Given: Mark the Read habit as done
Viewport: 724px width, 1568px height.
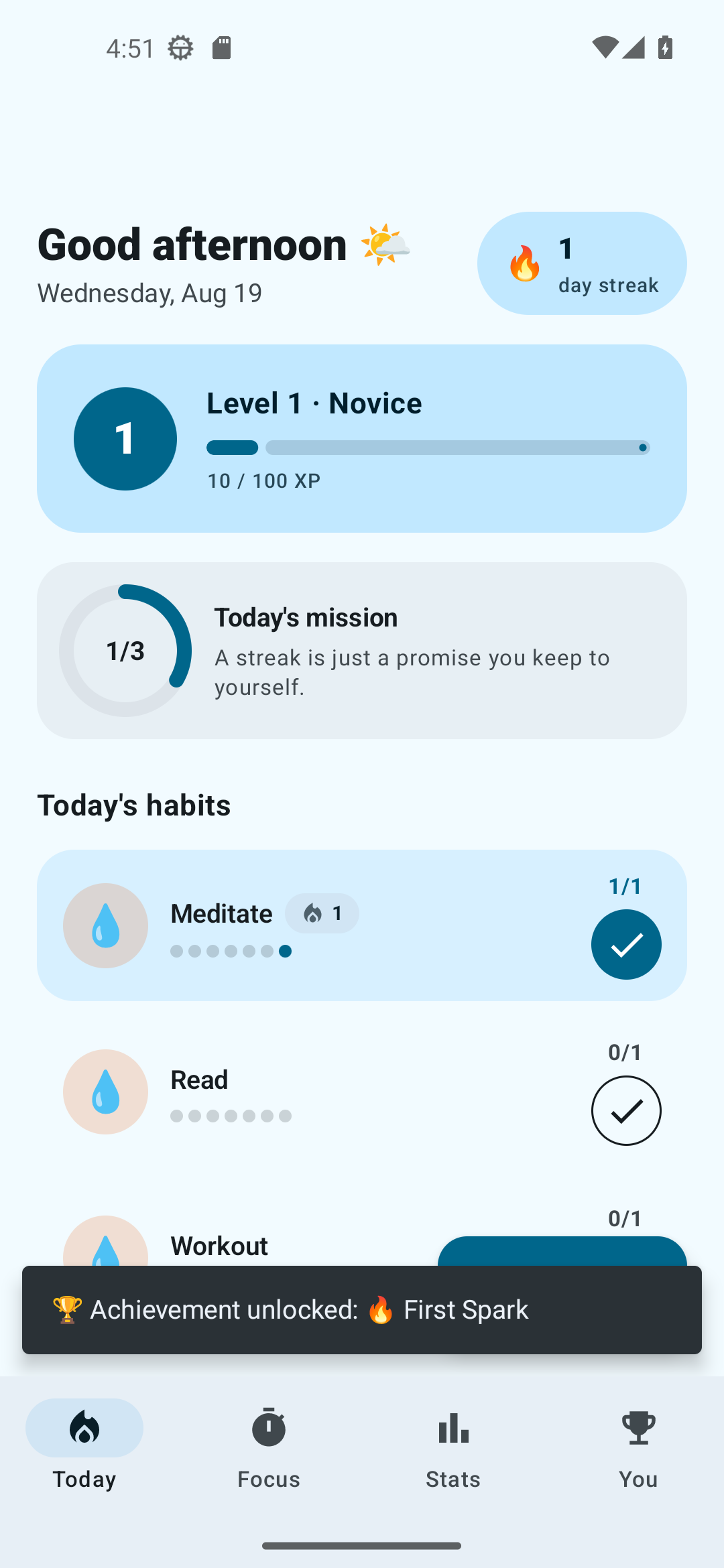Looking at the screenshot, I should coord(626,1110).
